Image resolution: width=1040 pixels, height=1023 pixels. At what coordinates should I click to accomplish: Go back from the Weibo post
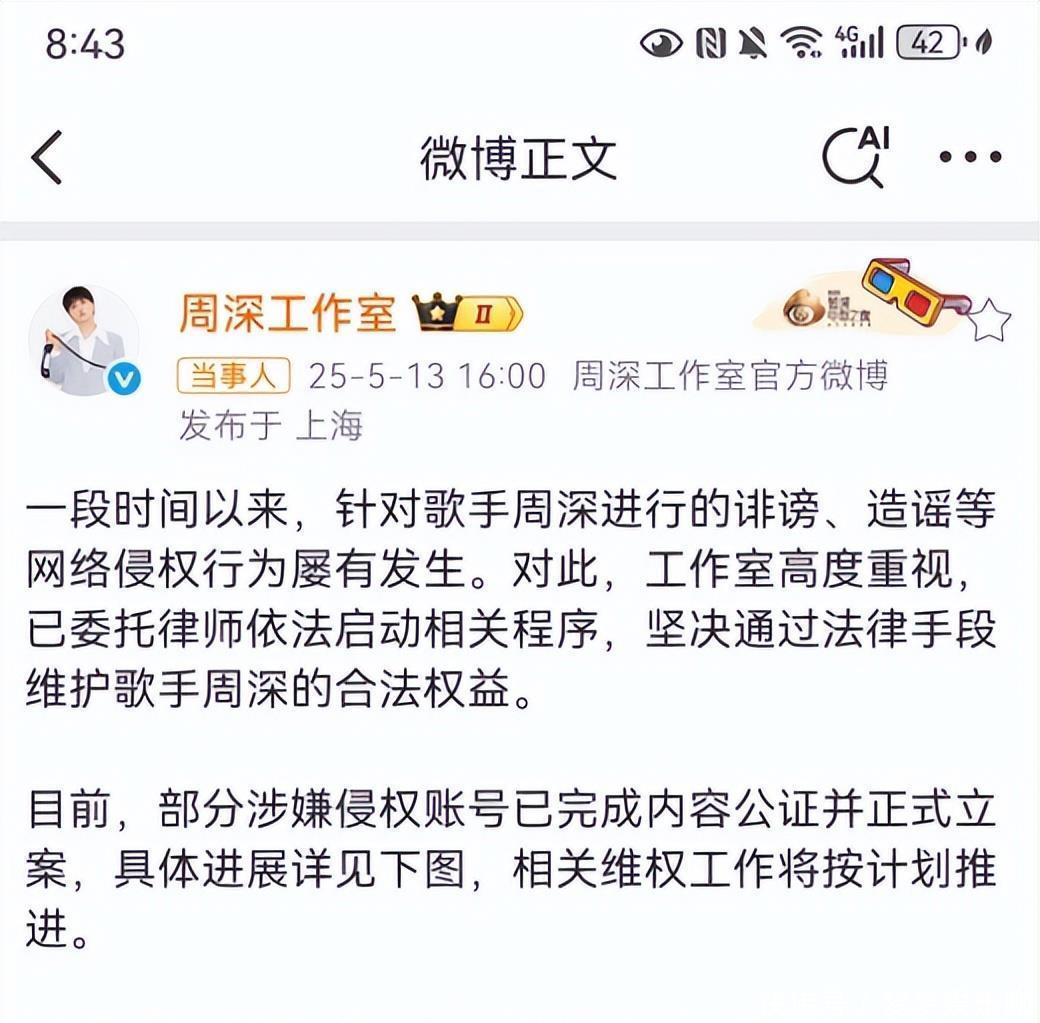(47, 158)
